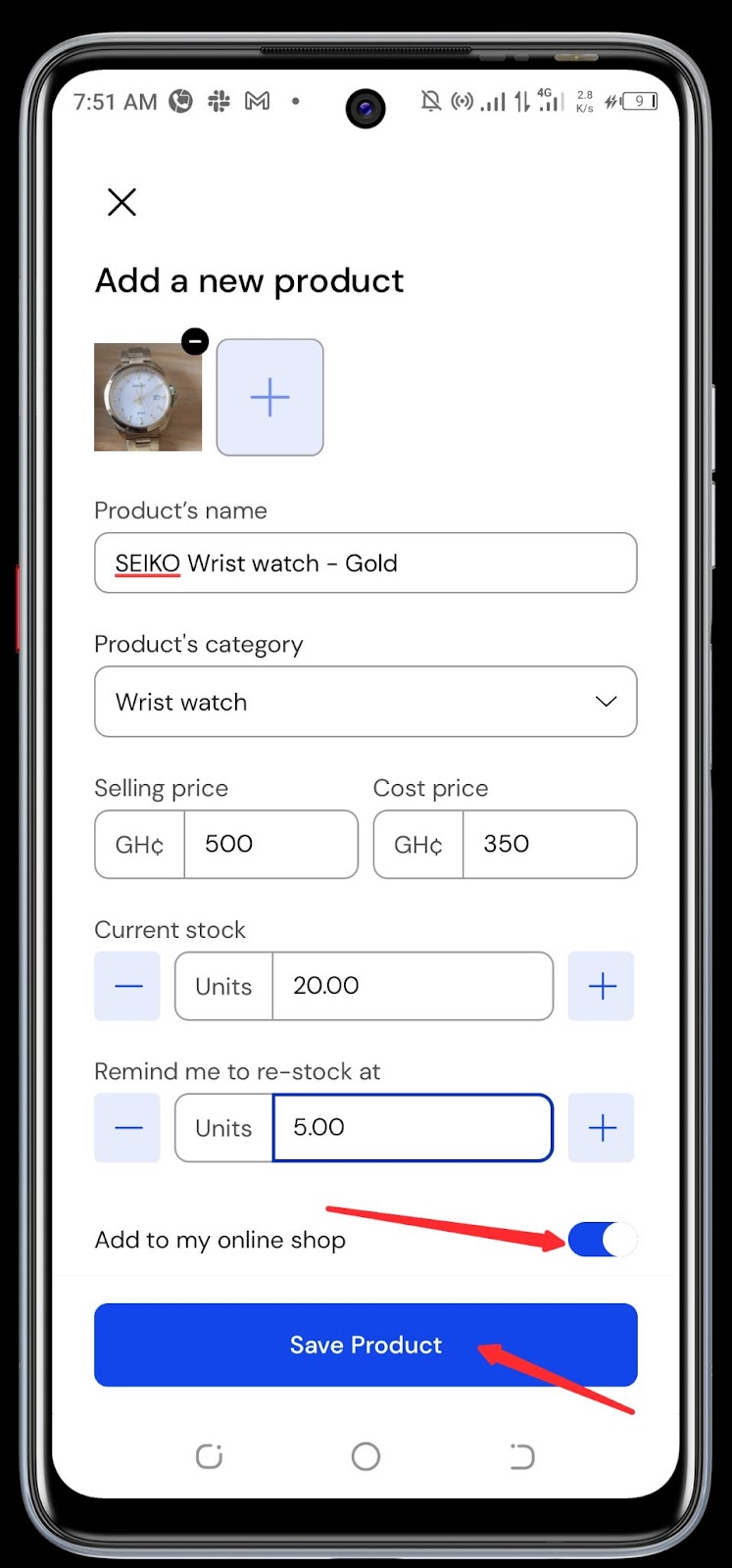Image resolution: width=732 pixels, height=1568 pixels.
Task: Decrease the re-stock reminder units
Action: click(127, 1128)
